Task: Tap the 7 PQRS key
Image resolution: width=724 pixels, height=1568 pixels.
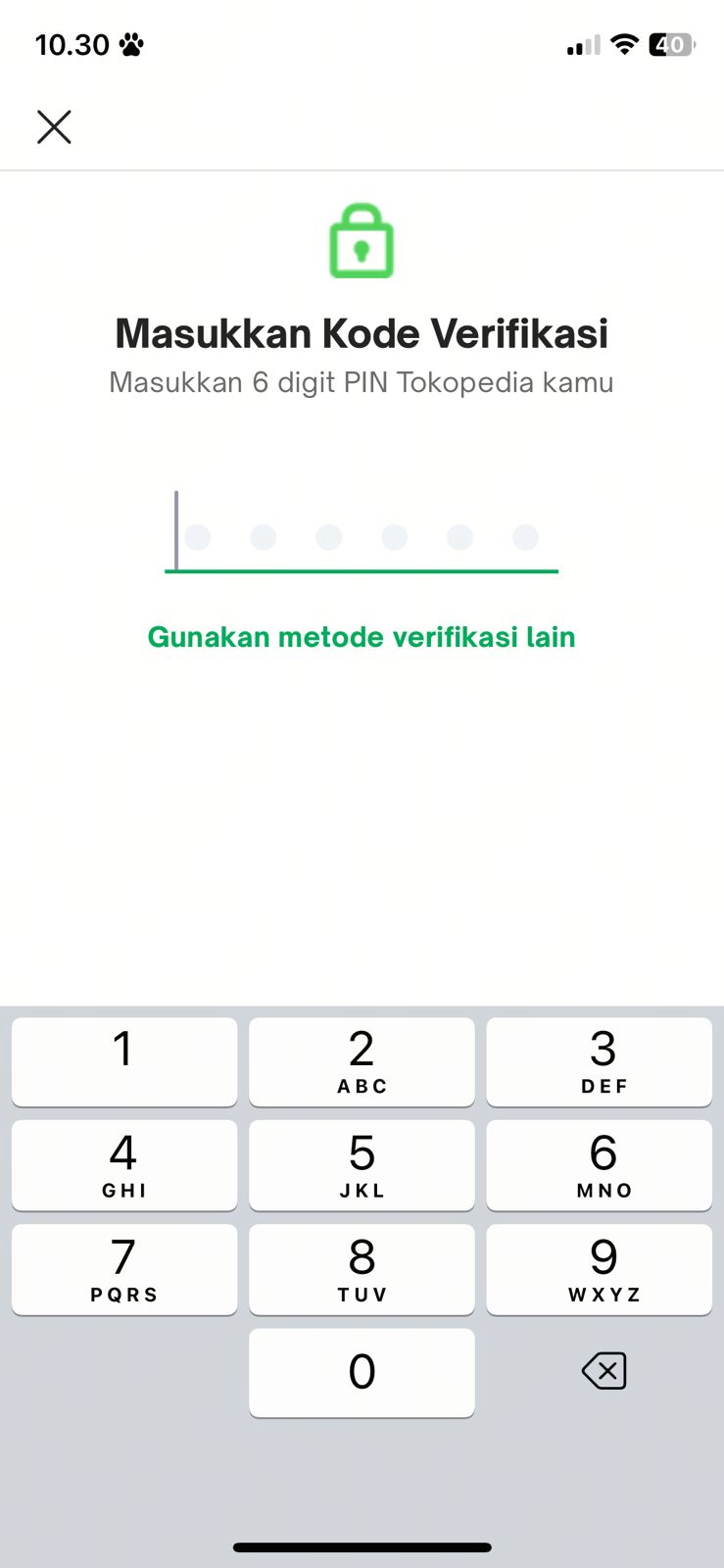Action: 124,1269
